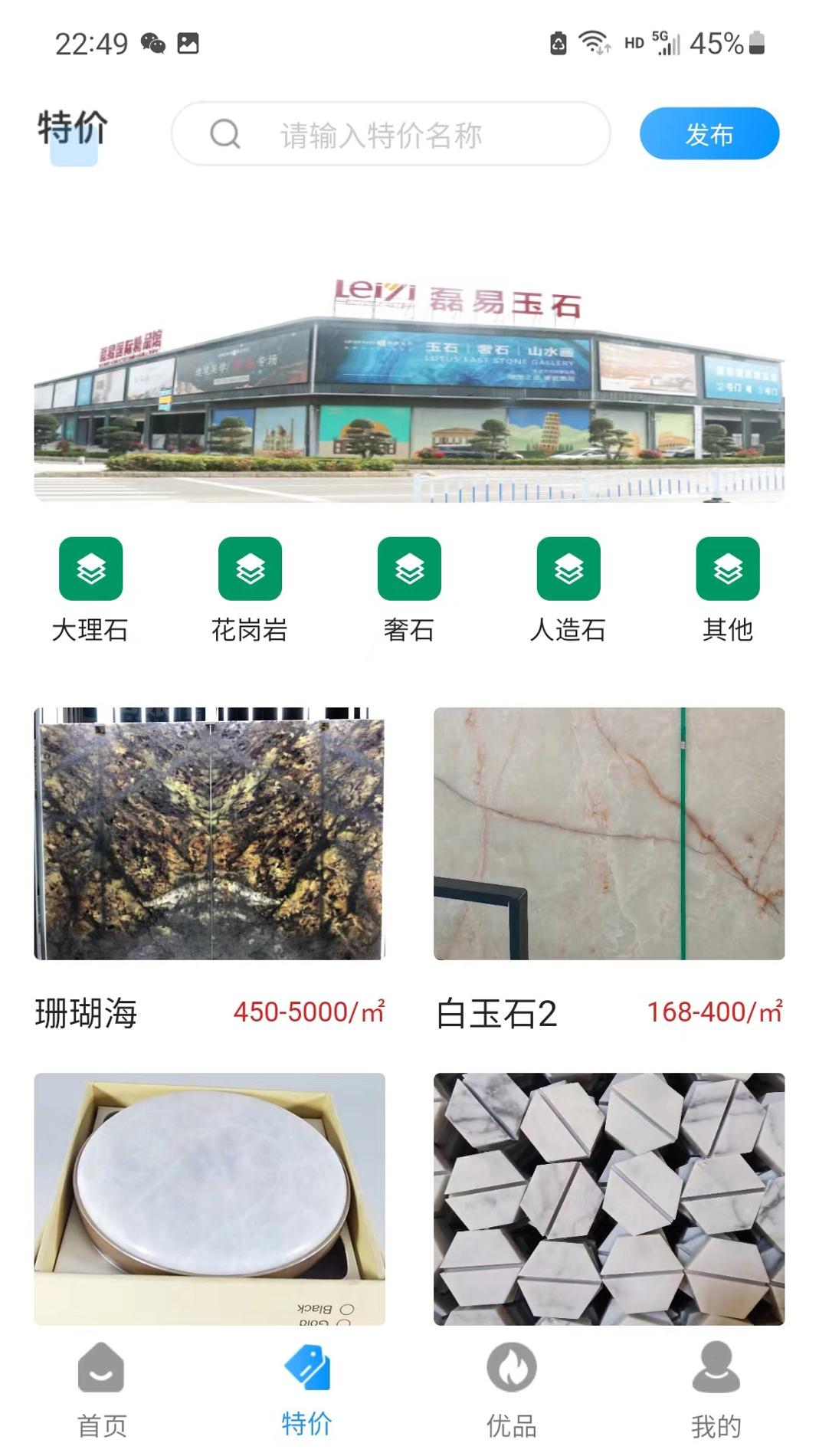Open the 奢石 category icon
819x1456 pixels.
[x=409, y=570]
